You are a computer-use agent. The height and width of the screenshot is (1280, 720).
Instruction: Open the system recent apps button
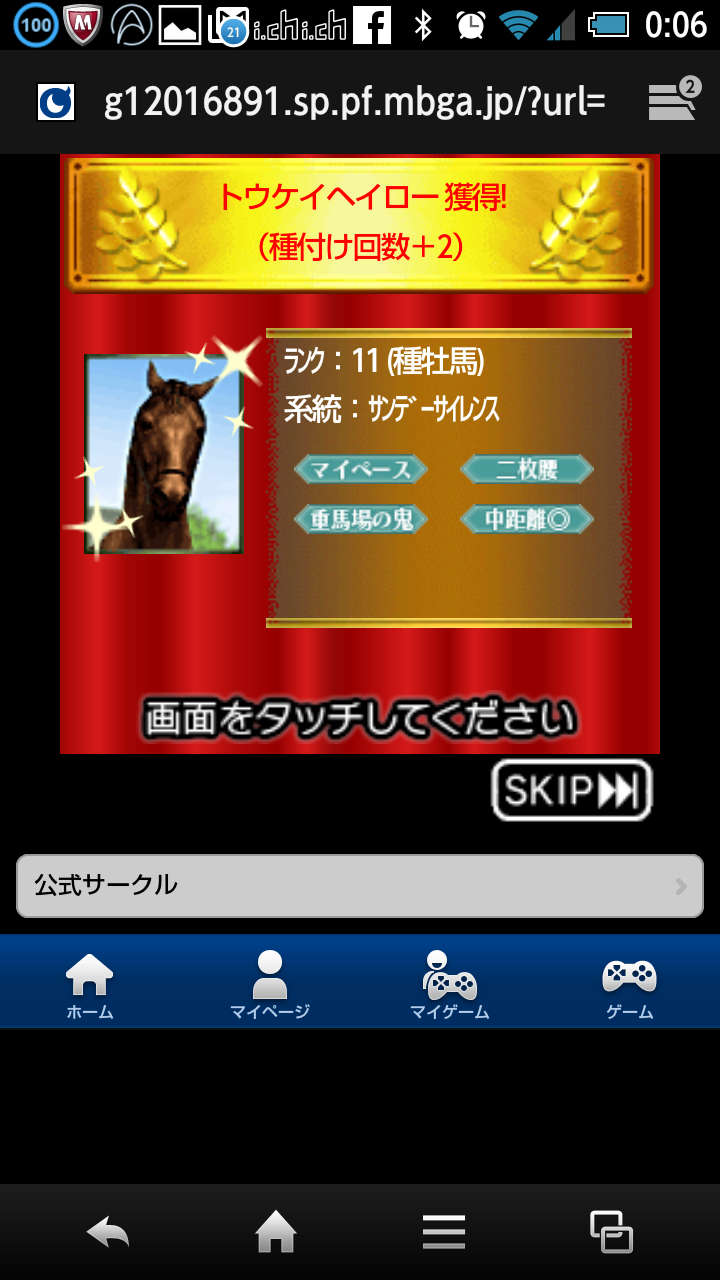[x=611, y=1232]
